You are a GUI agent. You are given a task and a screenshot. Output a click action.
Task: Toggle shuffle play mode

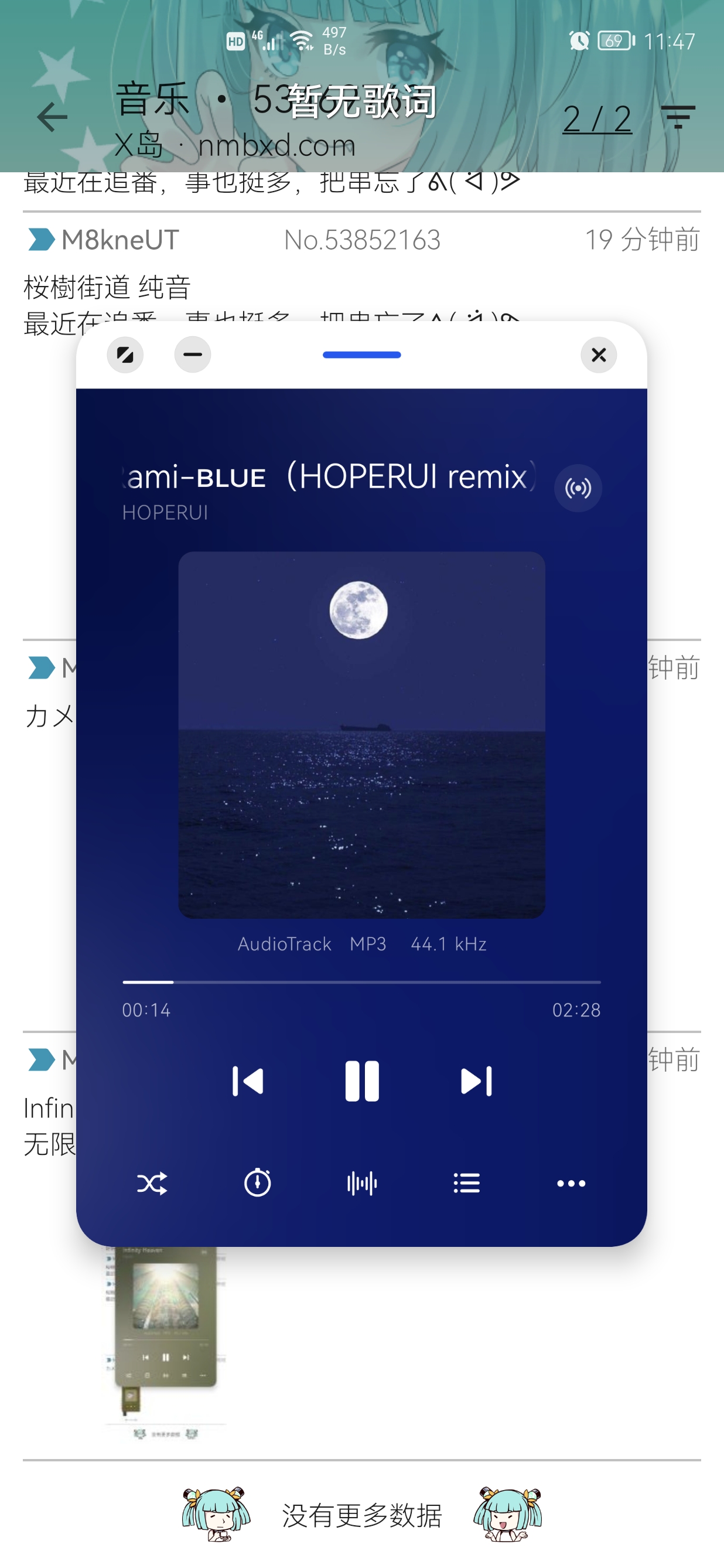click(152, 1183)
